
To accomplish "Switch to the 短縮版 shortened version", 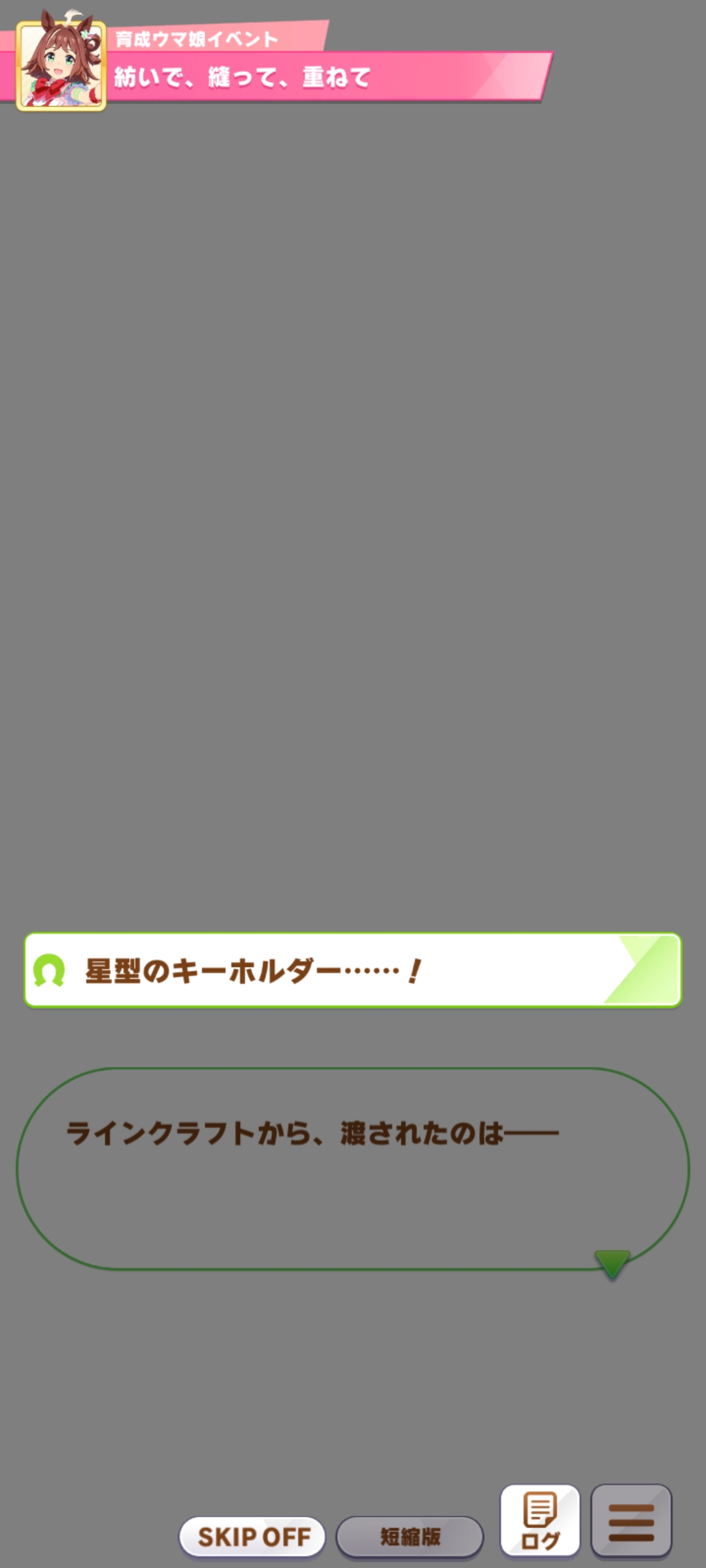I will coord(410,1537).
